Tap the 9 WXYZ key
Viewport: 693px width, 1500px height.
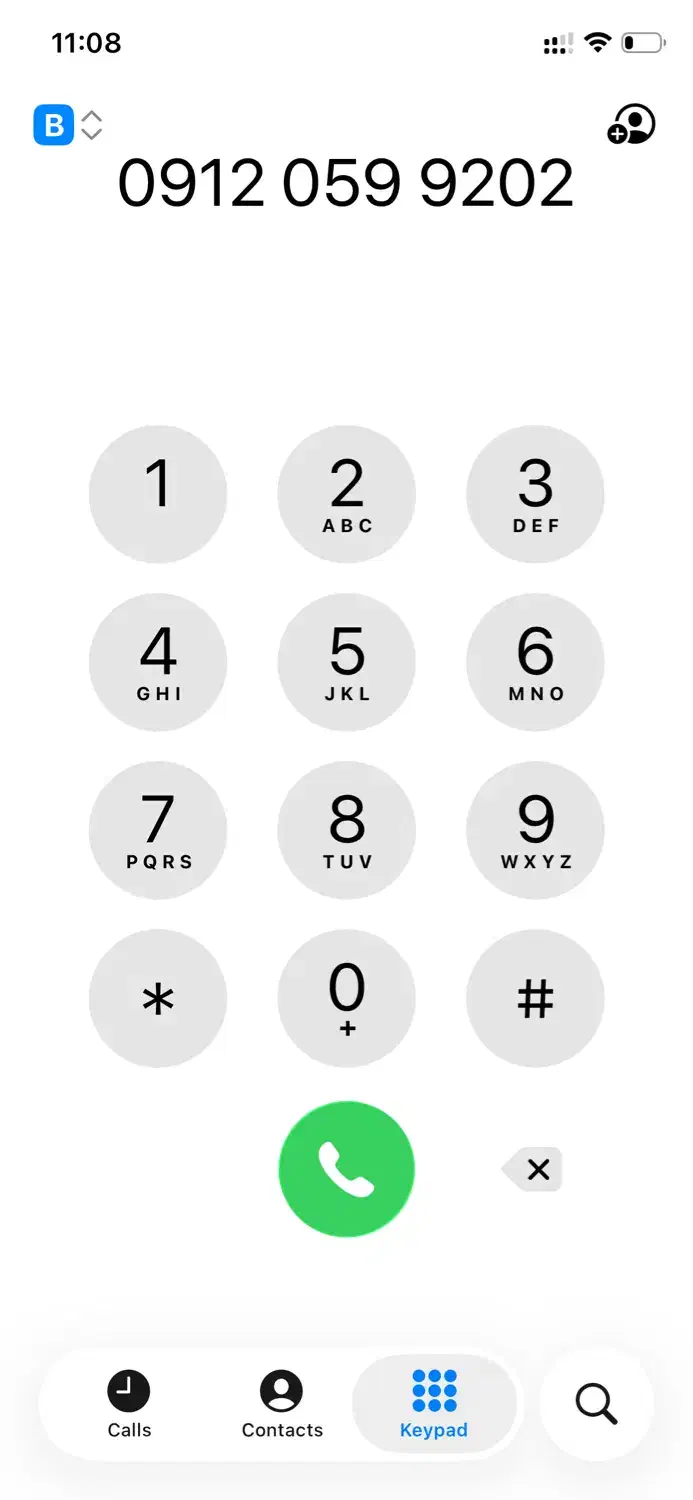[x=535, y=830]
